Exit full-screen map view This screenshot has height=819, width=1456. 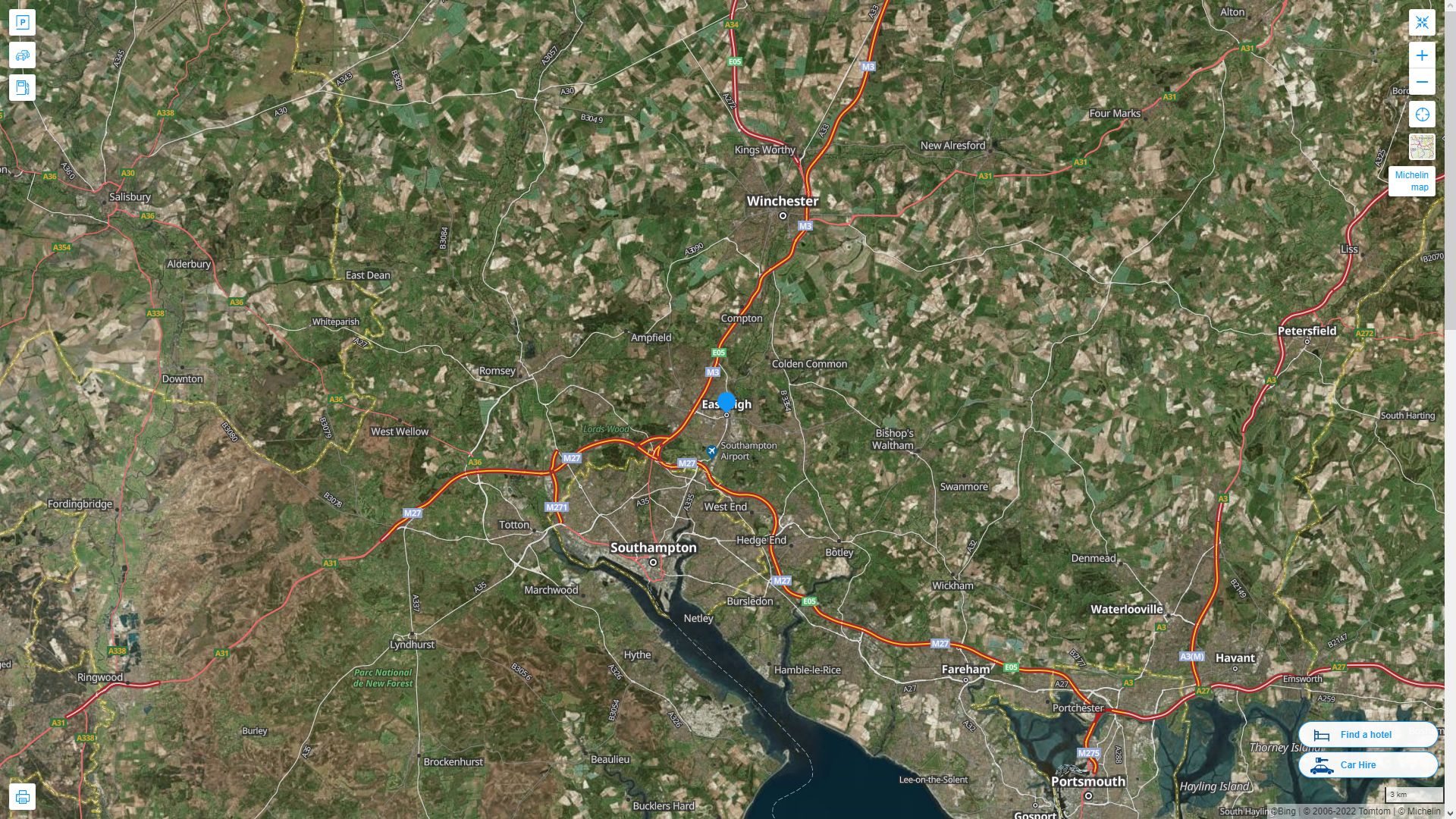(1422, 22)
